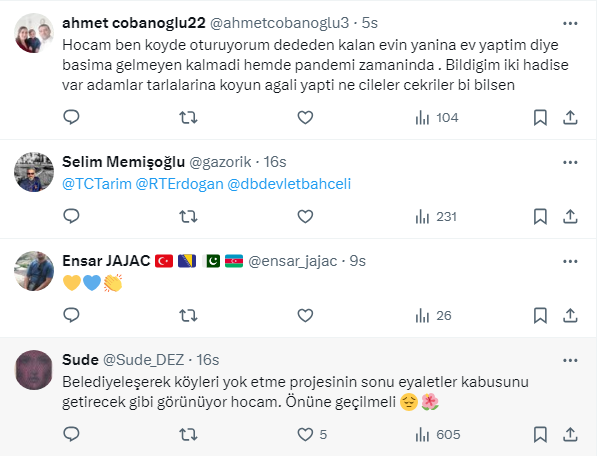
Task: Open the @dbdevletbahceli mention link
Action: click(290, 184)
